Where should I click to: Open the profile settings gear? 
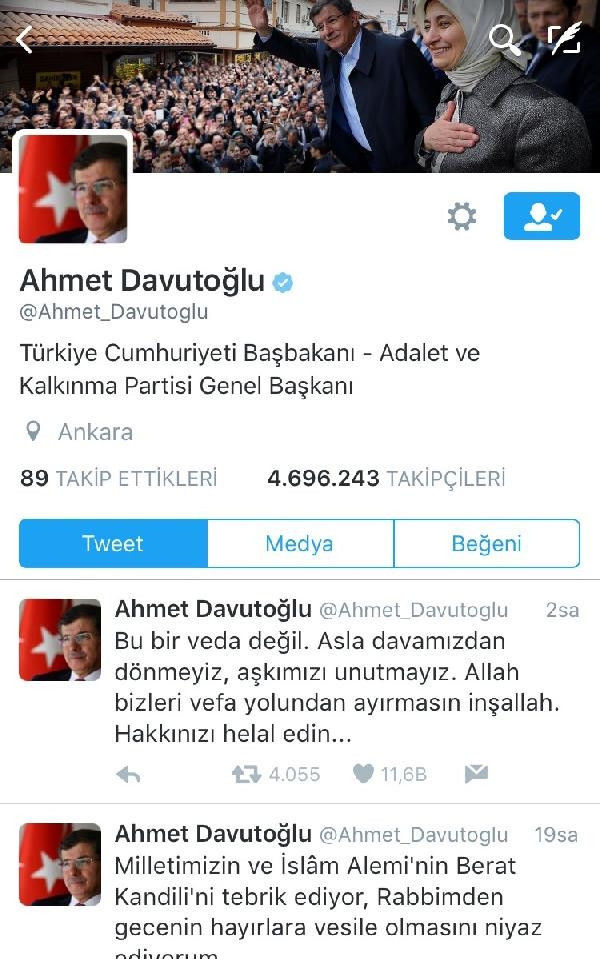462,216
